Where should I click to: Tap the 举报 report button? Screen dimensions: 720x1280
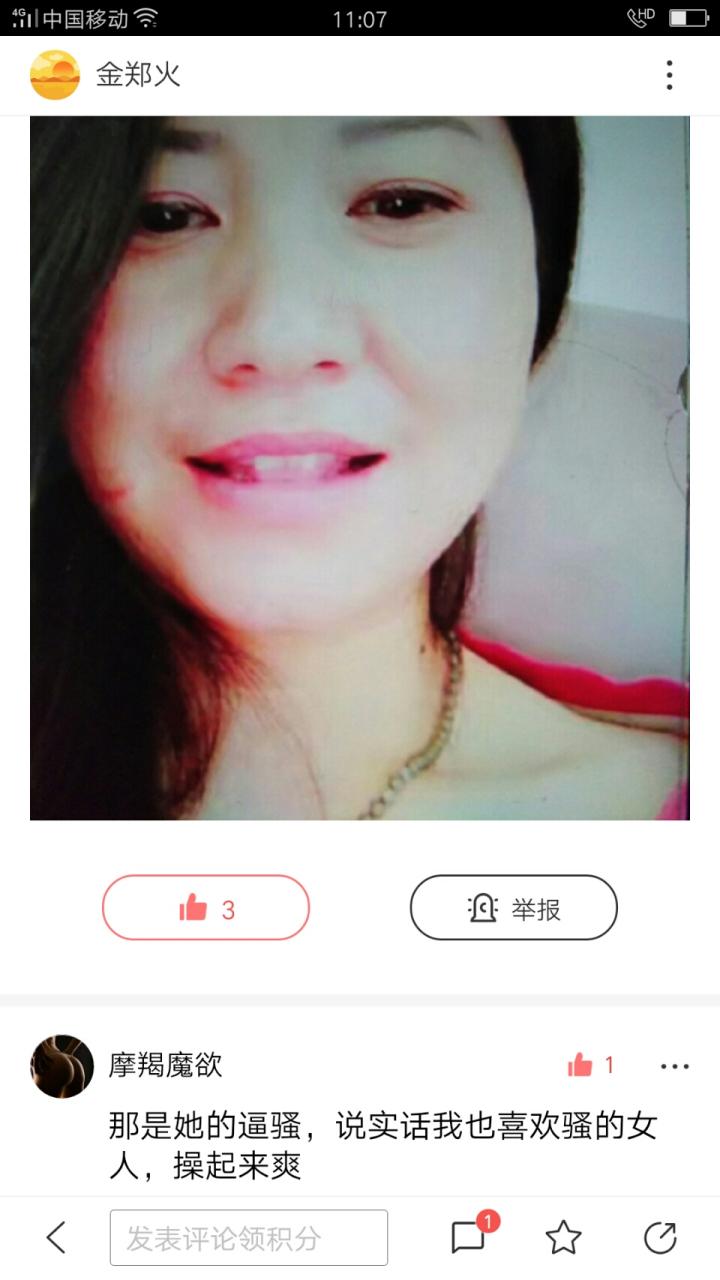click(514, 908)
